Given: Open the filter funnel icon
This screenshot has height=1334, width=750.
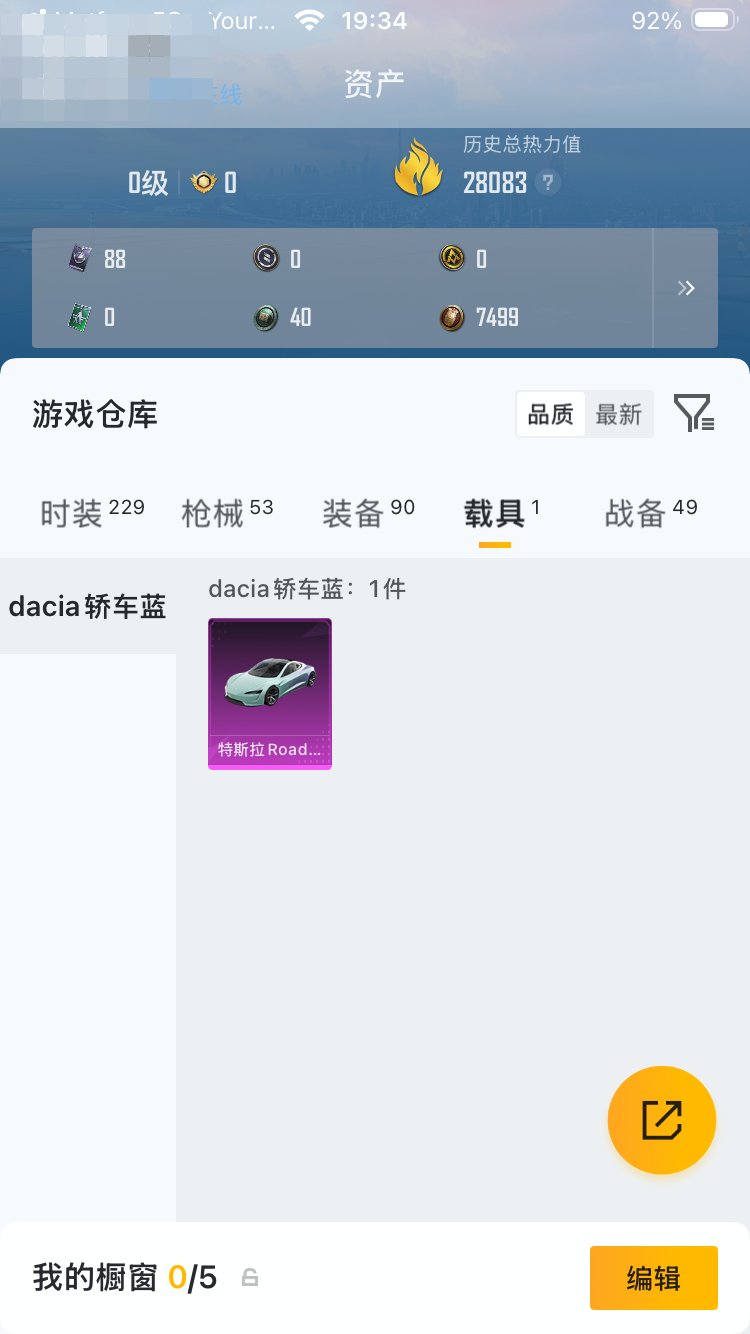Looking at the screenshot, I should 693,413.
